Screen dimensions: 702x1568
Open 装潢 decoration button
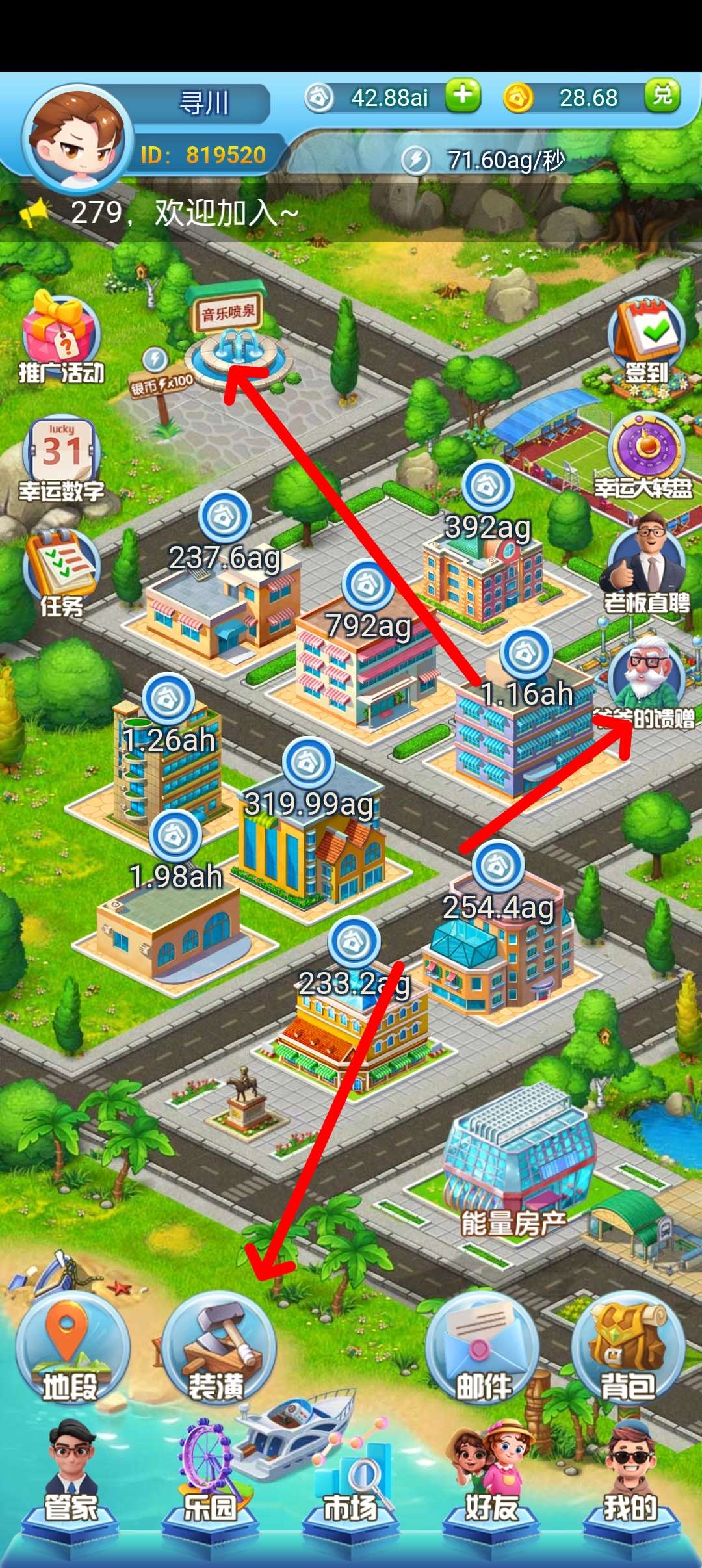point(218,1347)
